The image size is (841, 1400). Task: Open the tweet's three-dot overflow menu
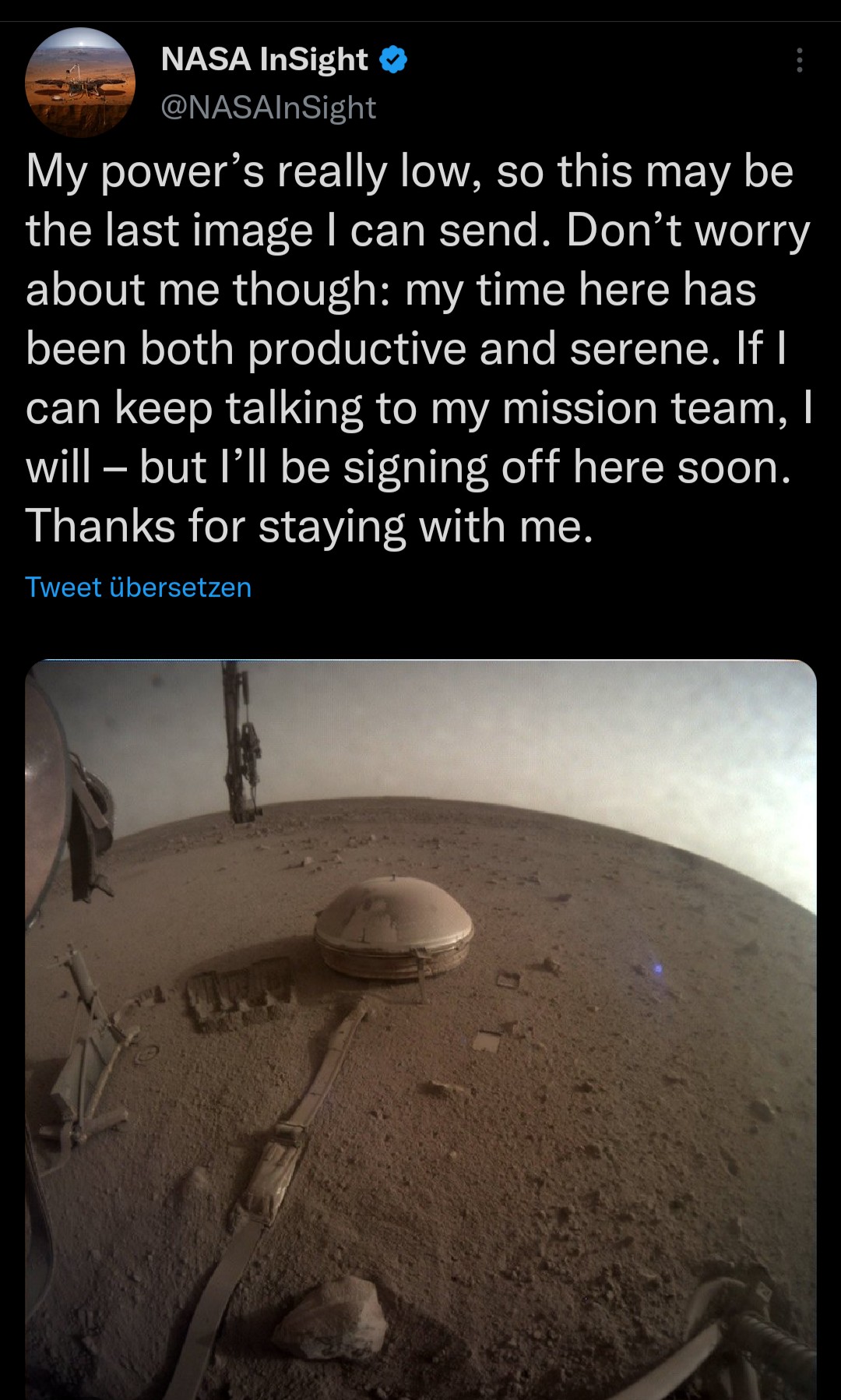coord(799,60)
